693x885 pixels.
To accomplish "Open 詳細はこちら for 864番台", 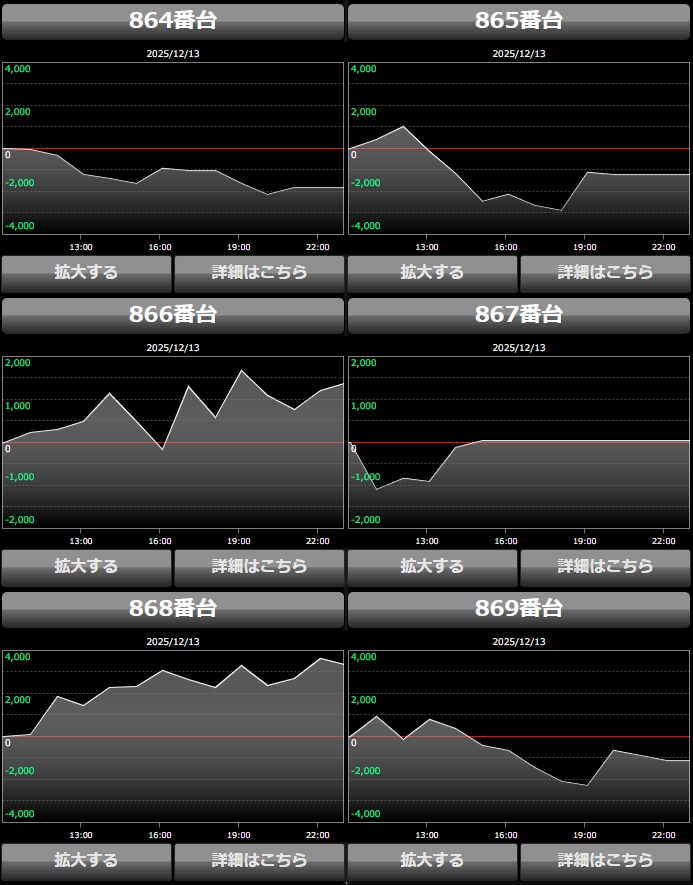I will coord(259,272).
